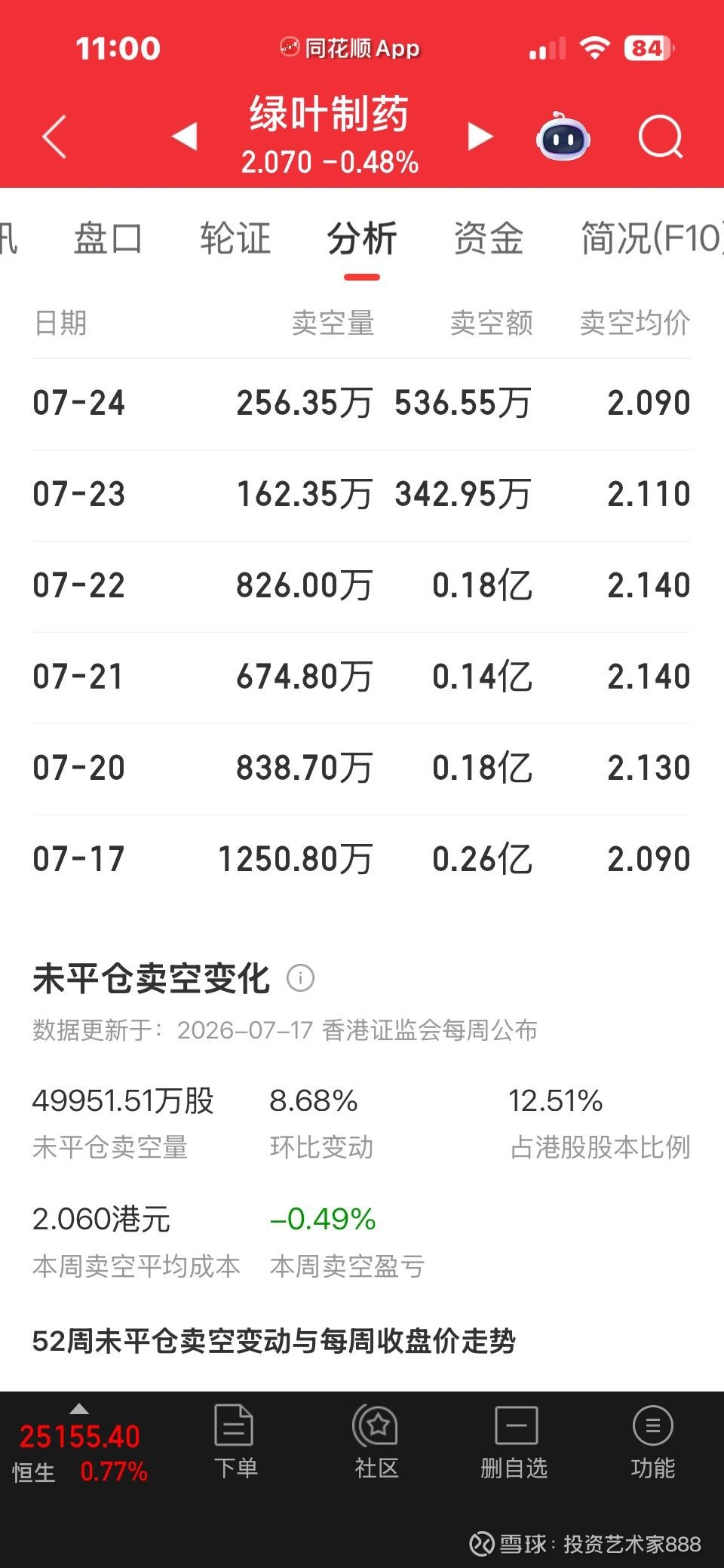Select the 分析 tab

pos(362,238)
